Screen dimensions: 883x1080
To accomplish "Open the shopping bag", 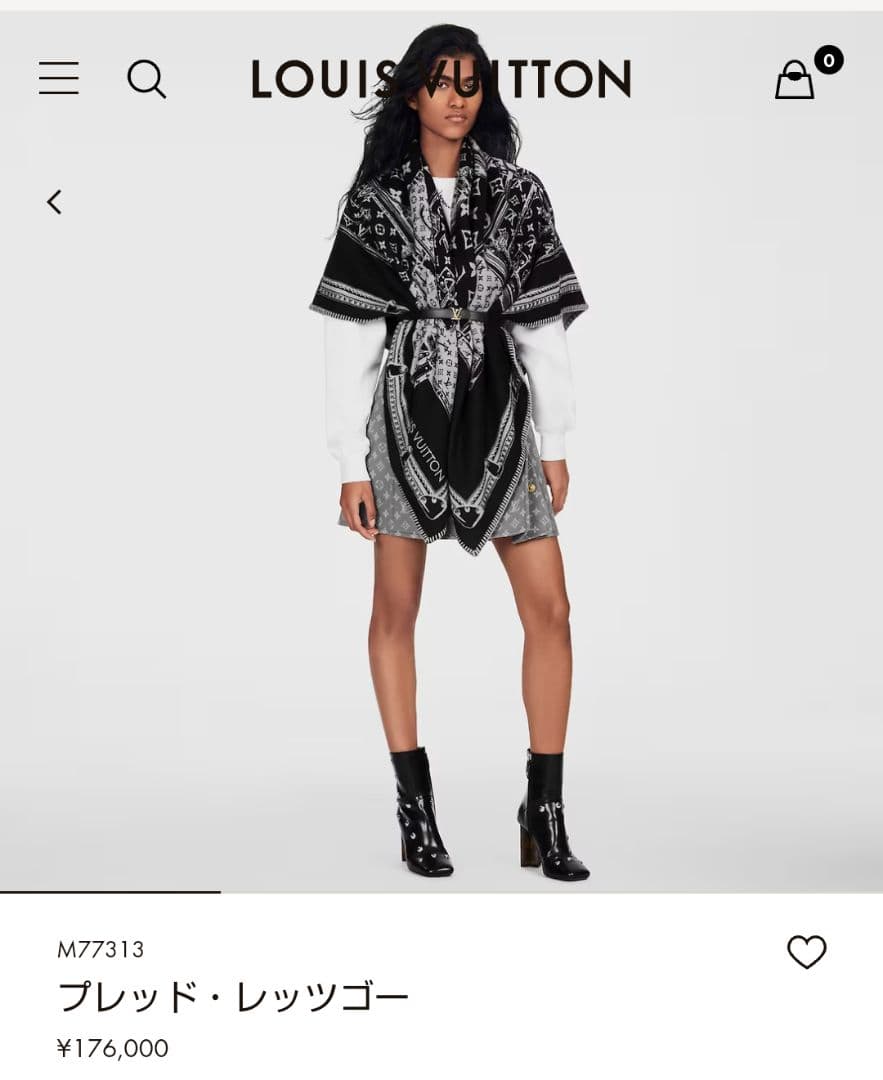I will 796,80.
